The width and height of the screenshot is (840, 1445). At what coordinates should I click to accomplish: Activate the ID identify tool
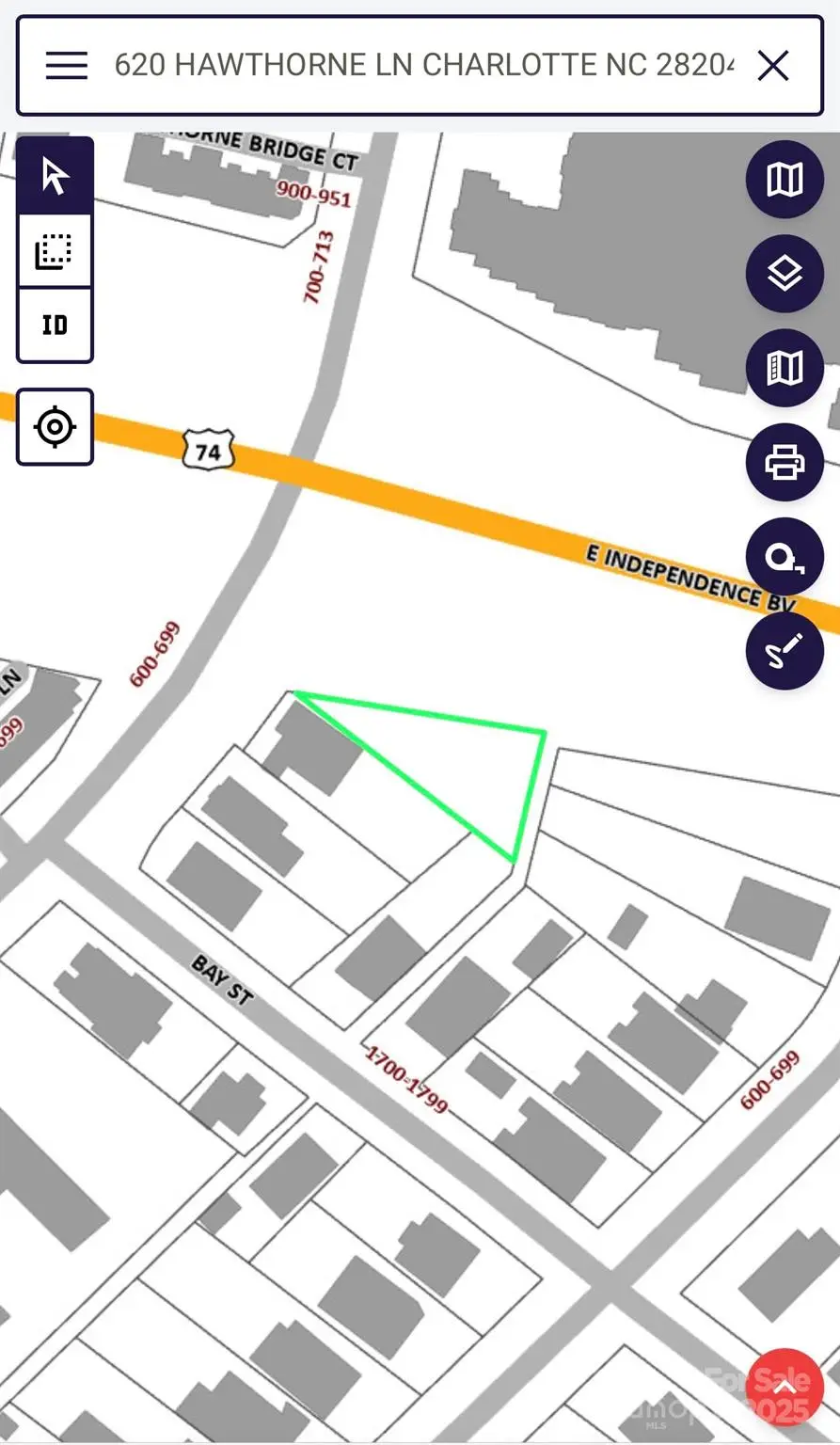pos(55,326)
